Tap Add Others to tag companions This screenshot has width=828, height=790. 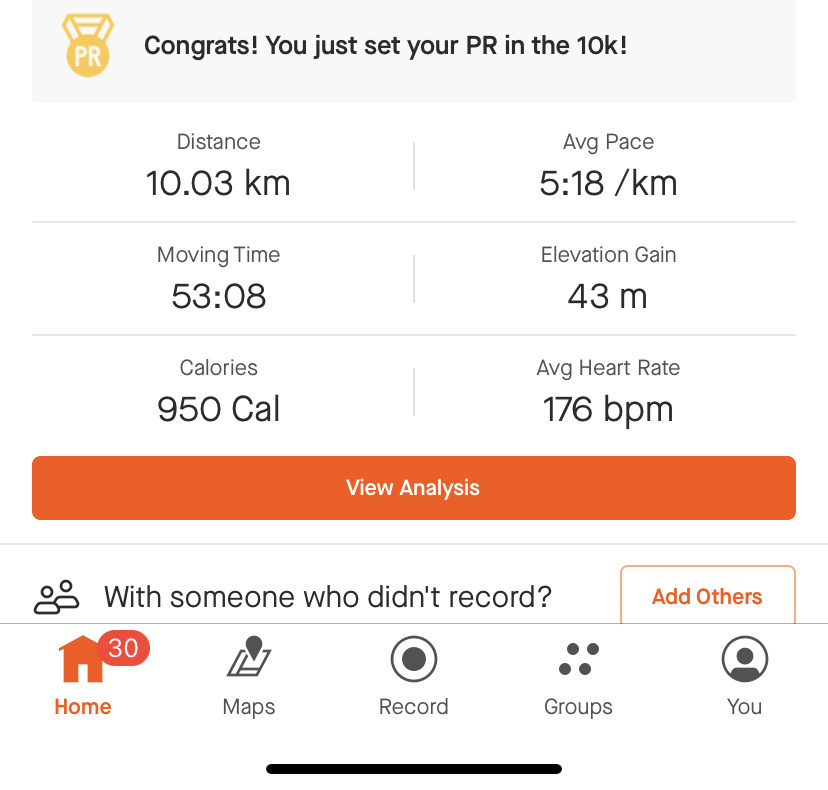(x=707, y=596)
